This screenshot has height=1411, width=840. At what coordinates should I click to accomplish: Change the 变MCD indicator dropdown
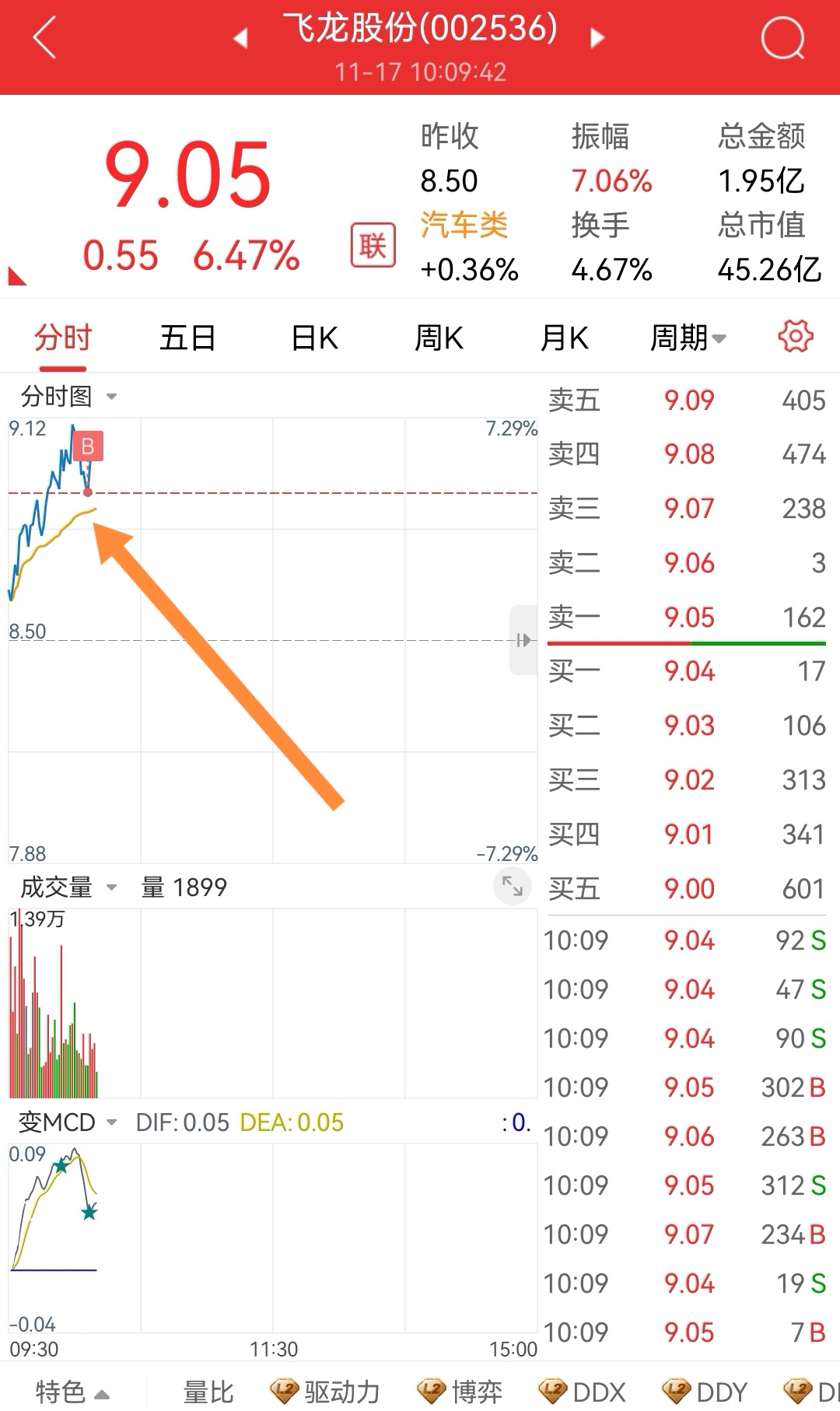click(x=68, y=1122)
